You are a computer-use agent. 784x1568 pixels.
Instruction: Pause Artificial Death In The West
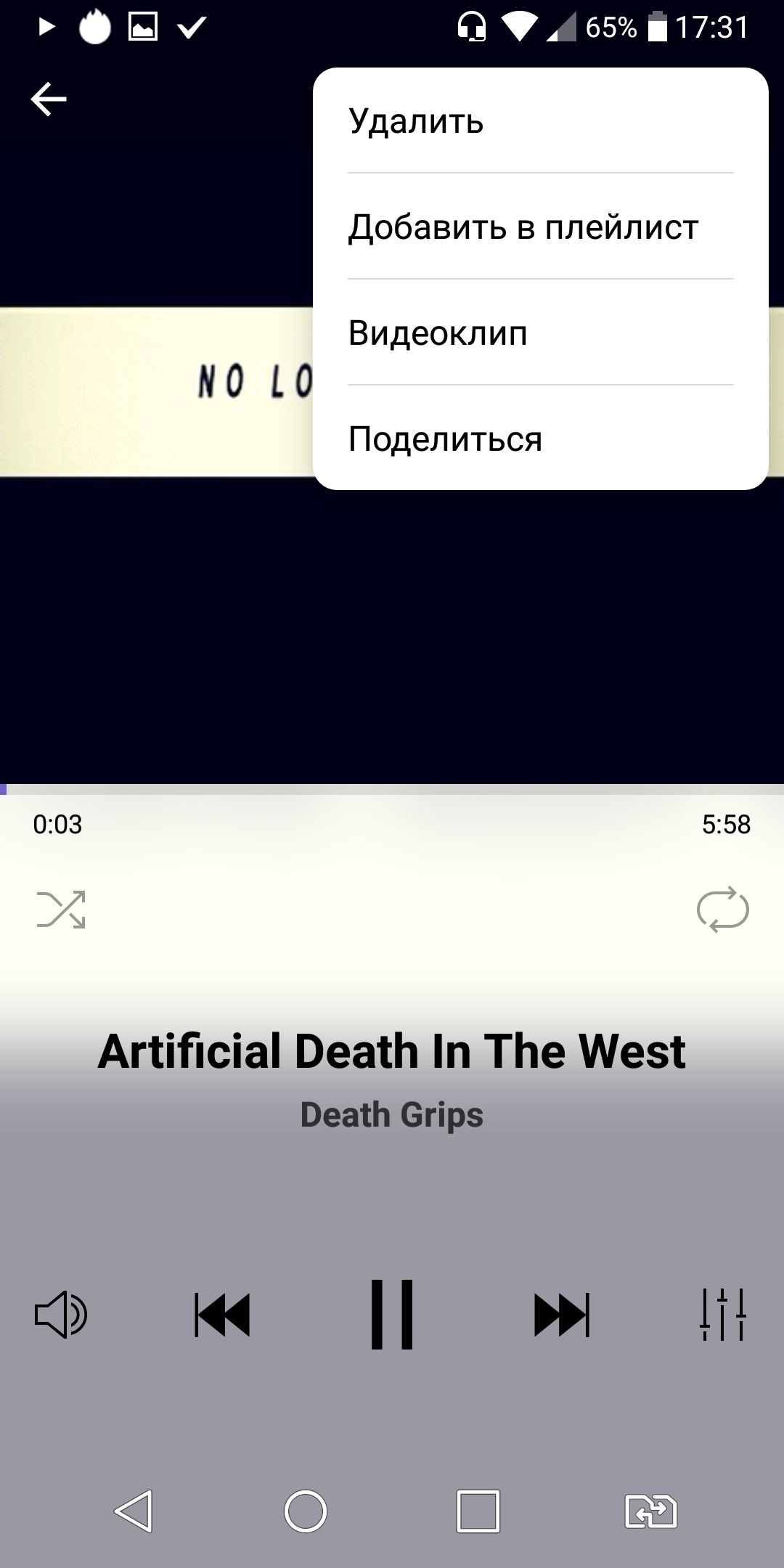click(x=392, y=1315)
